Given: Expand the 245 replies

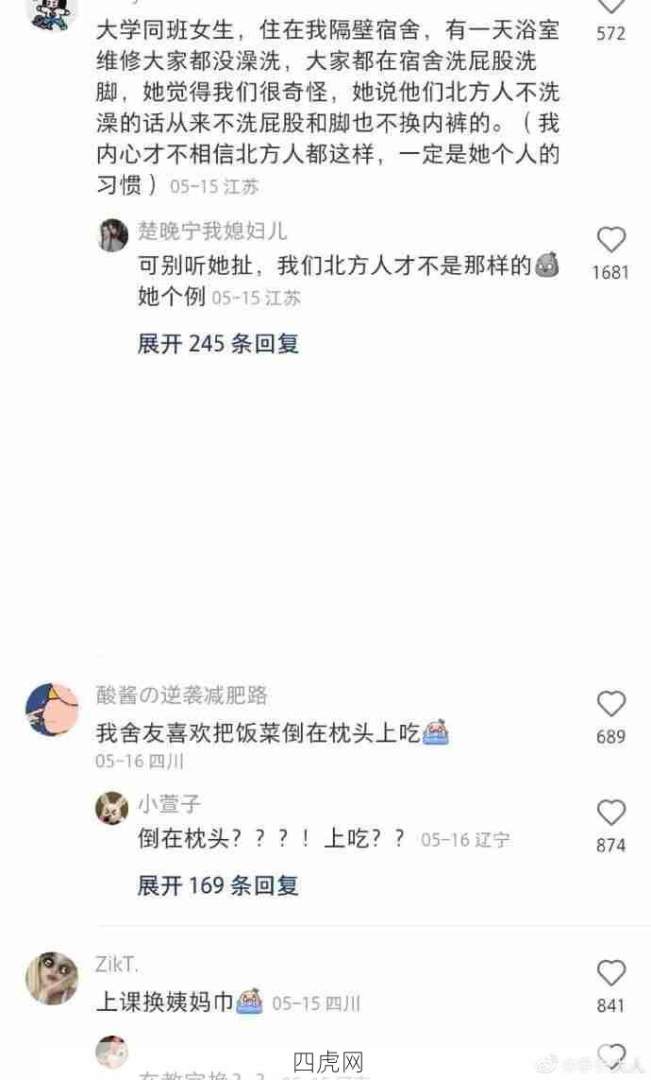Looking at the screenshot, I should pos(218,343).
